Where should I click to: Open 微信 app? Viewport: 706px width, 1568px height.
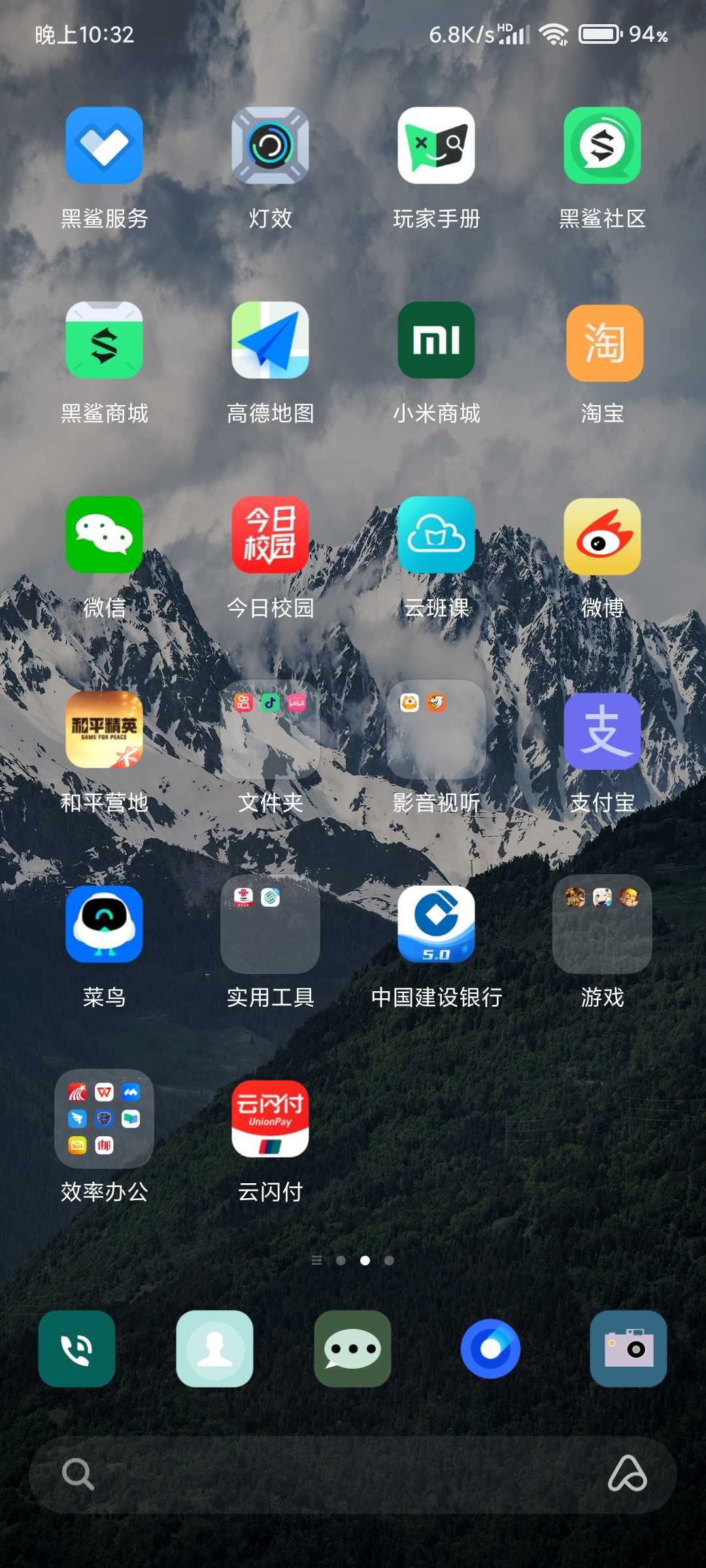tap(104, 534)
